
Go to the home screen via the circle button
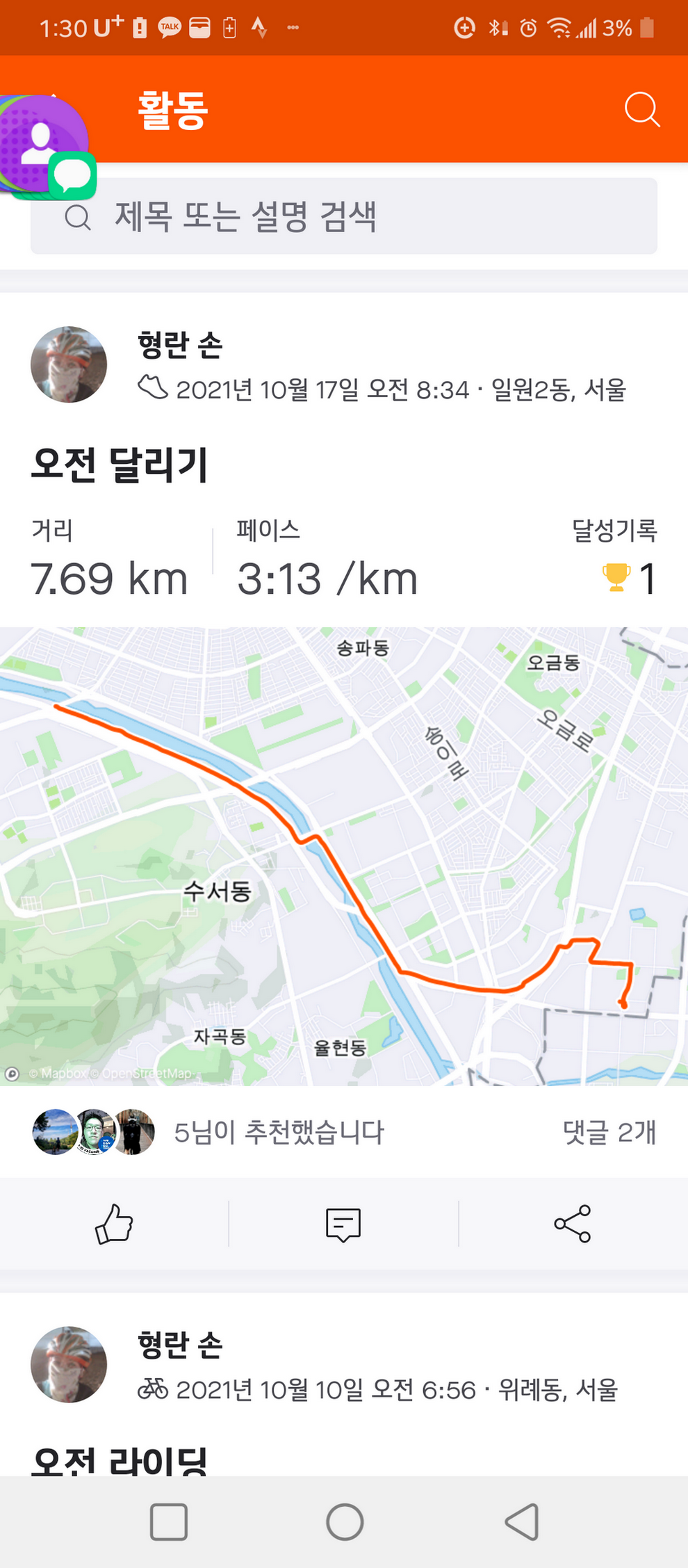pos(345,1521)
